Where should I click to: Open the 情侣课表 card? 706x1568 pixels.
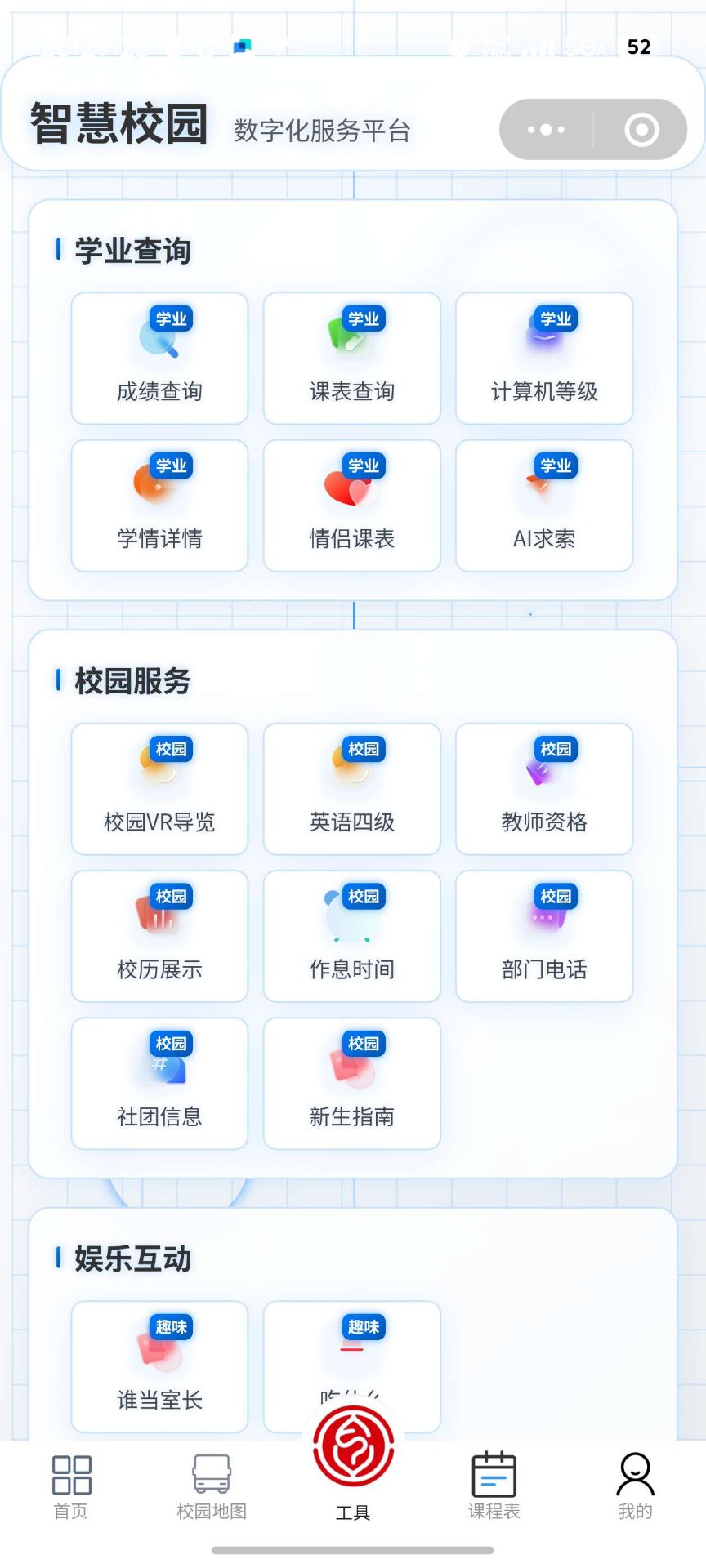pos(352,506)
